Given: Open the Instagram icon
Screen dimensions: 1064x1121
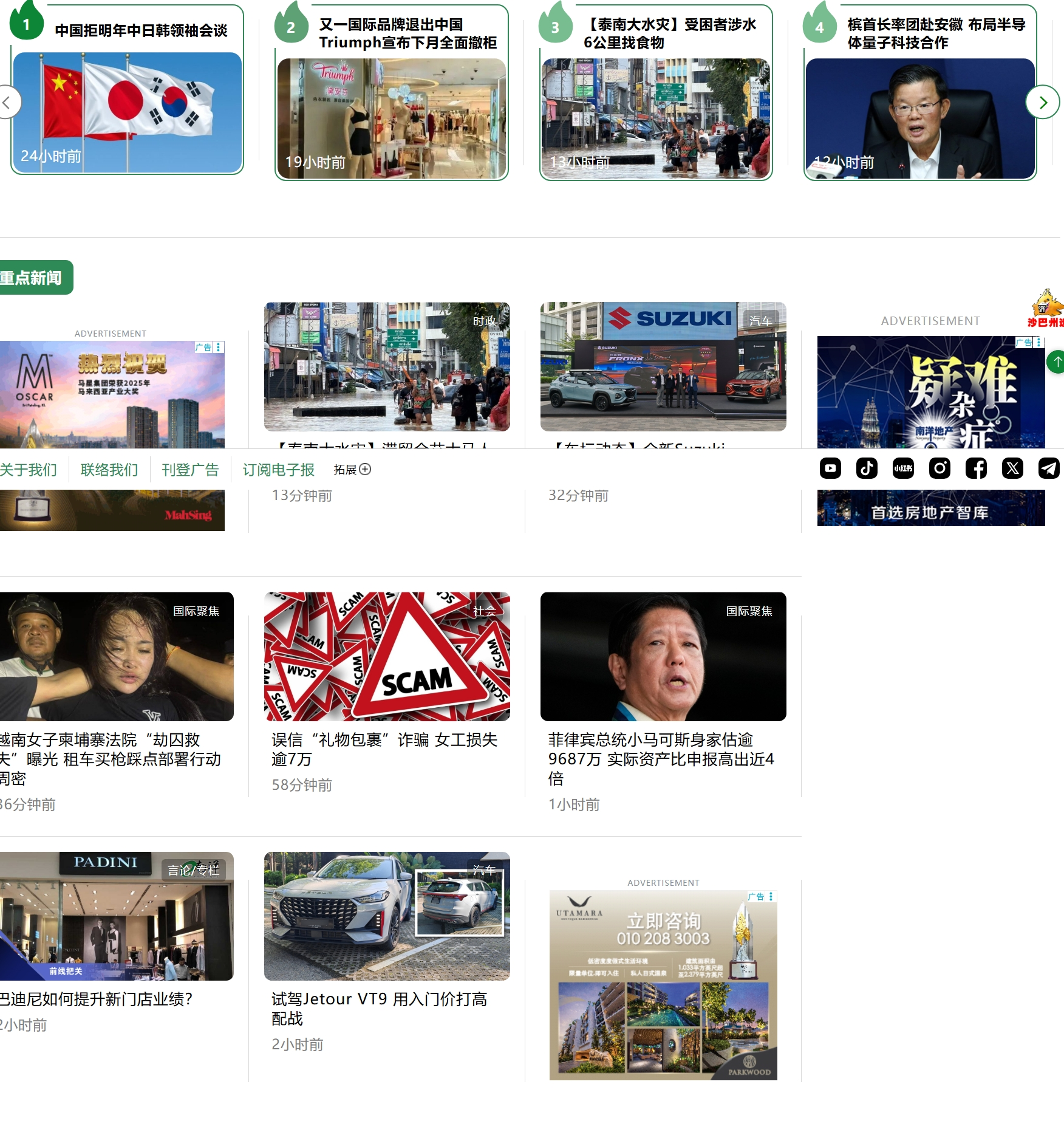Looking at the screenshot, I should 940,468.
